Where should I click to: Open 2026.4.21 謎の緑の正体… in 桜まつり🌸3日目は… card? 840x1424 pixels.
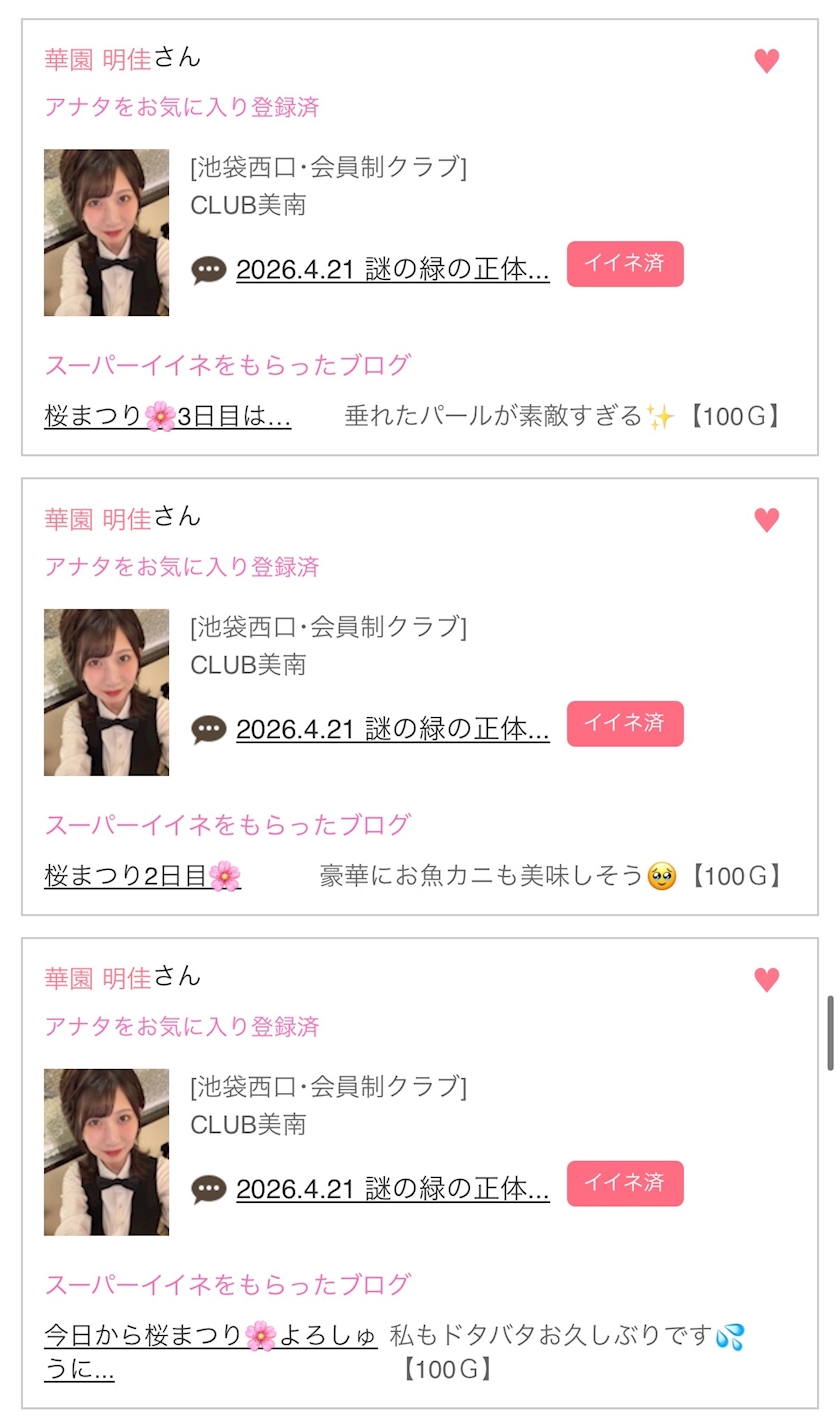click(392, 270)
